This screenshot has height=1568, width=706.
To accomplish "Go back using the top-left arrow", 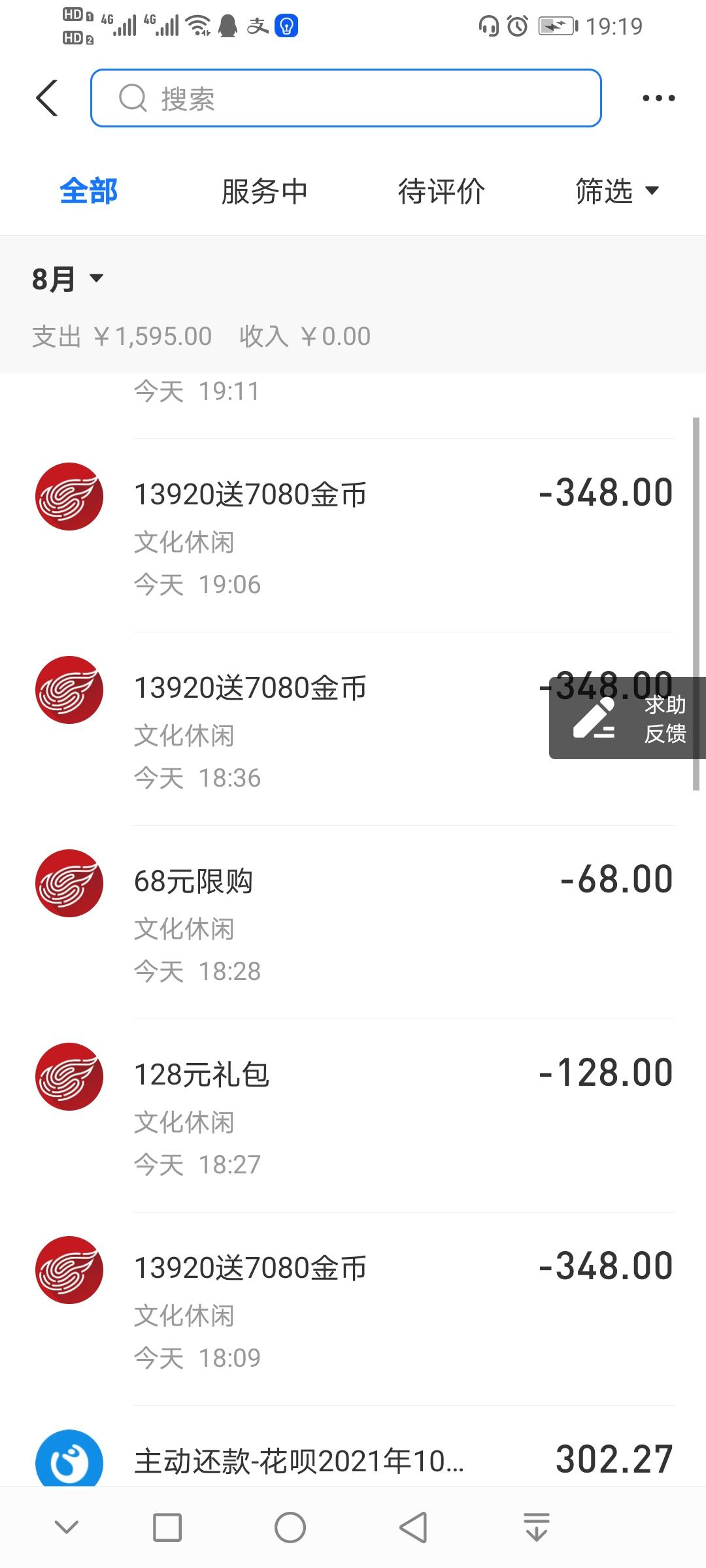I will click(47, 98).
